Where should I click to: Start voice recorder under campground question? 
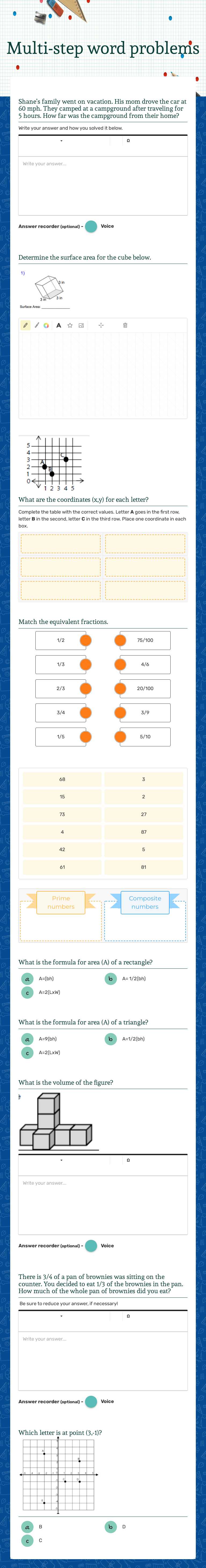point(91,226)
